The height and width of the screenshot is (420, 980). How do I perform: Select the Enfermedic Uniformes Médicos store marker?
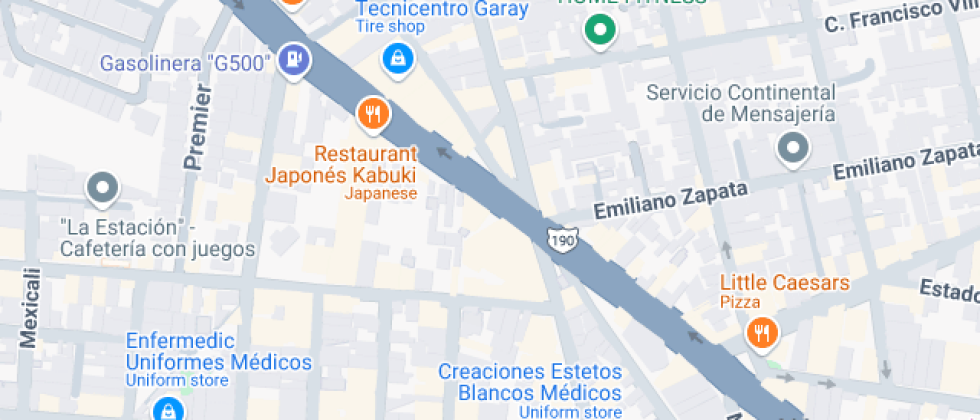(x=166, y=409)
